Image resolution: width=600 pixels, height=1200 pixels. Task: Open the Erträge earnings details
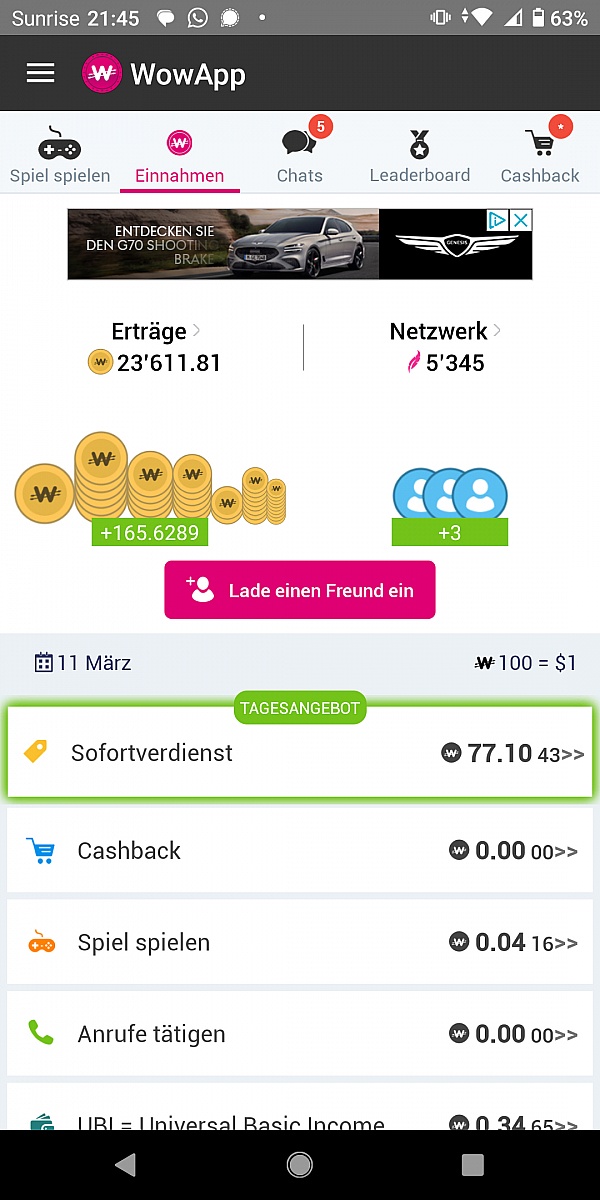[x=155, y=346]
